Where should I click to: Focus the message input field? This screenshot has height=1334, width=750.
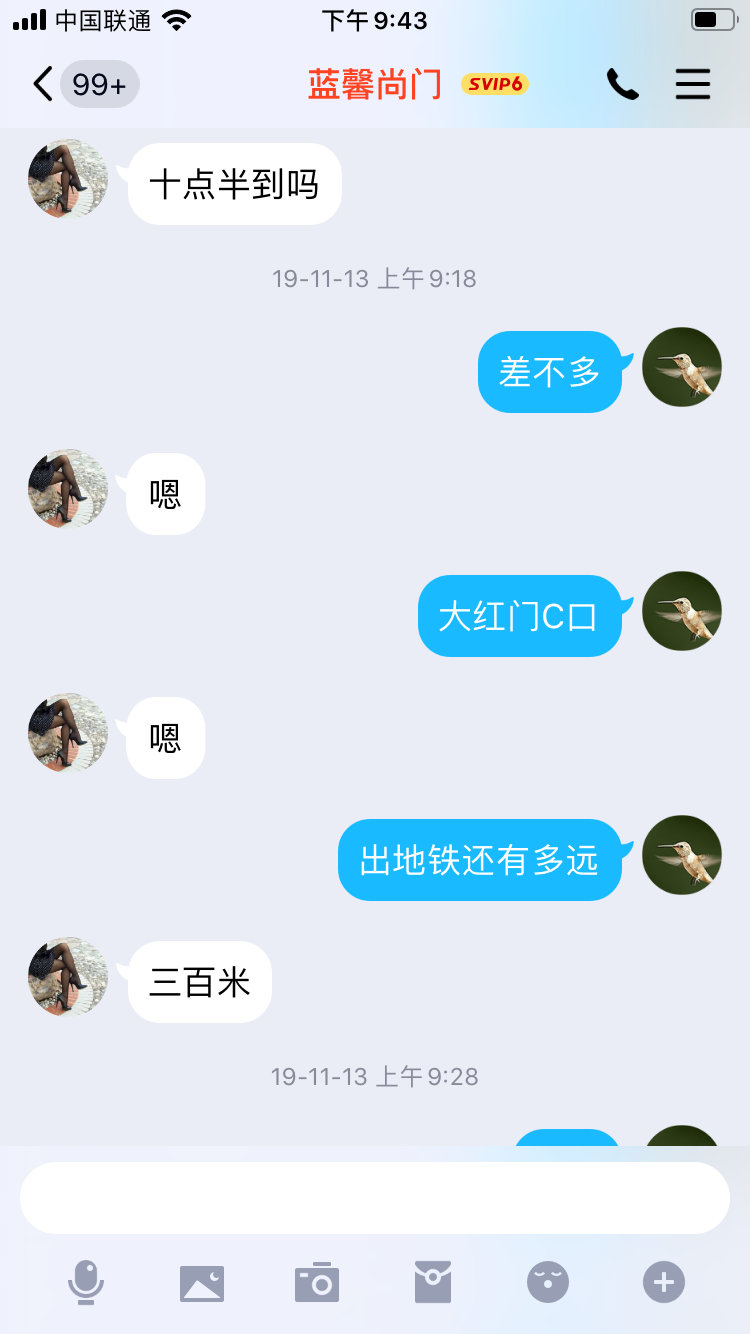375,1198
